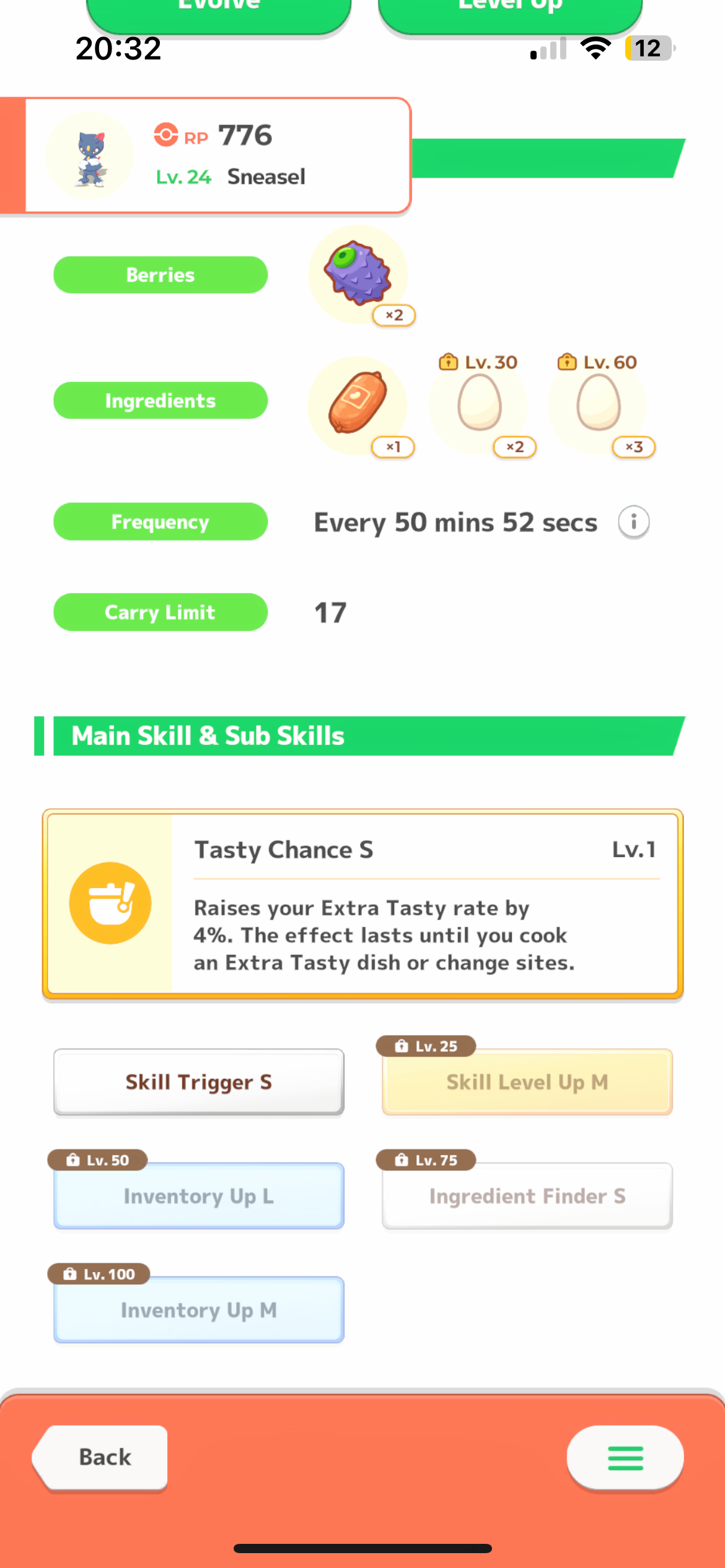View the Tasty Chance S main skill
The height and width of the screenshot is (1568, 725).
(362, 904)
